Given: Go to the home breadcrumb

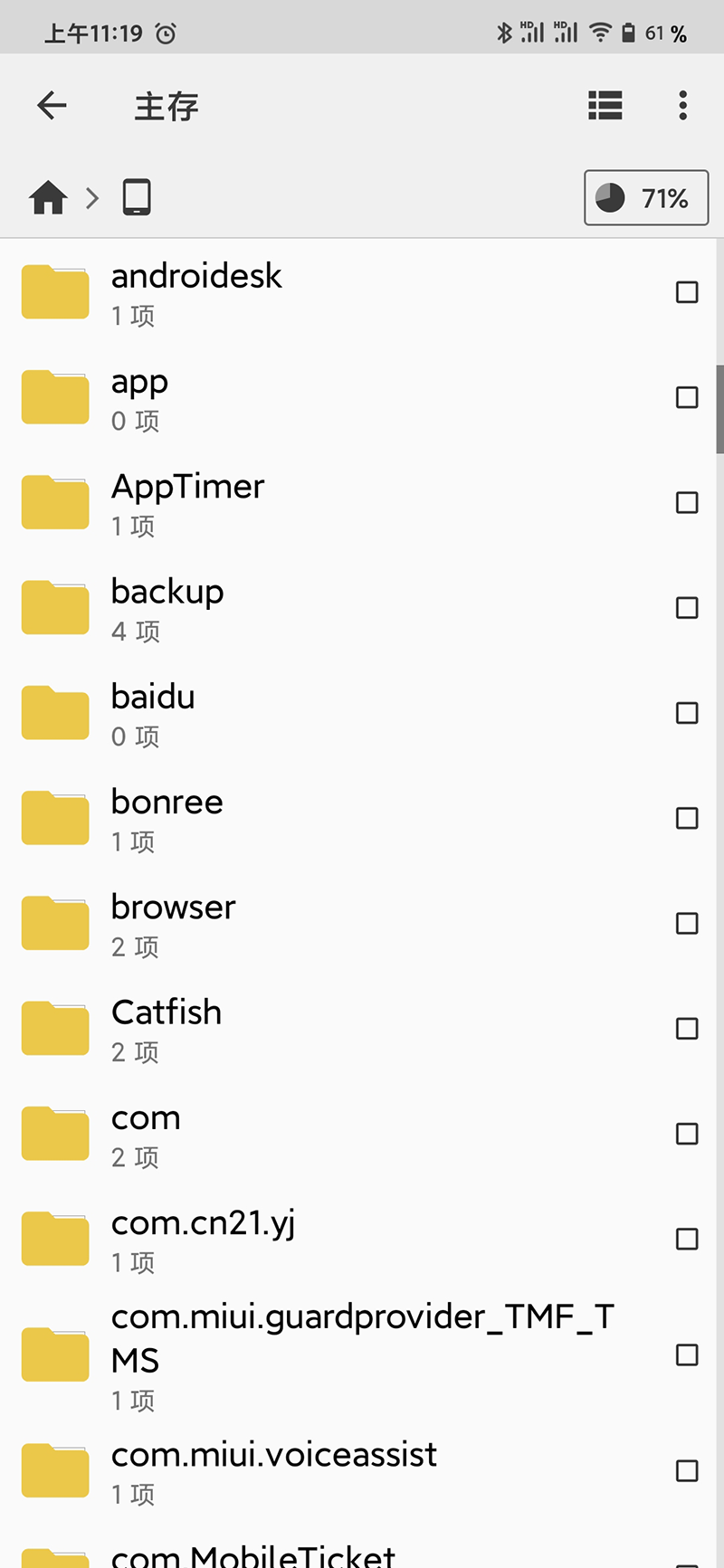Looking at the screenshot, I should click(x=48, y=197).
